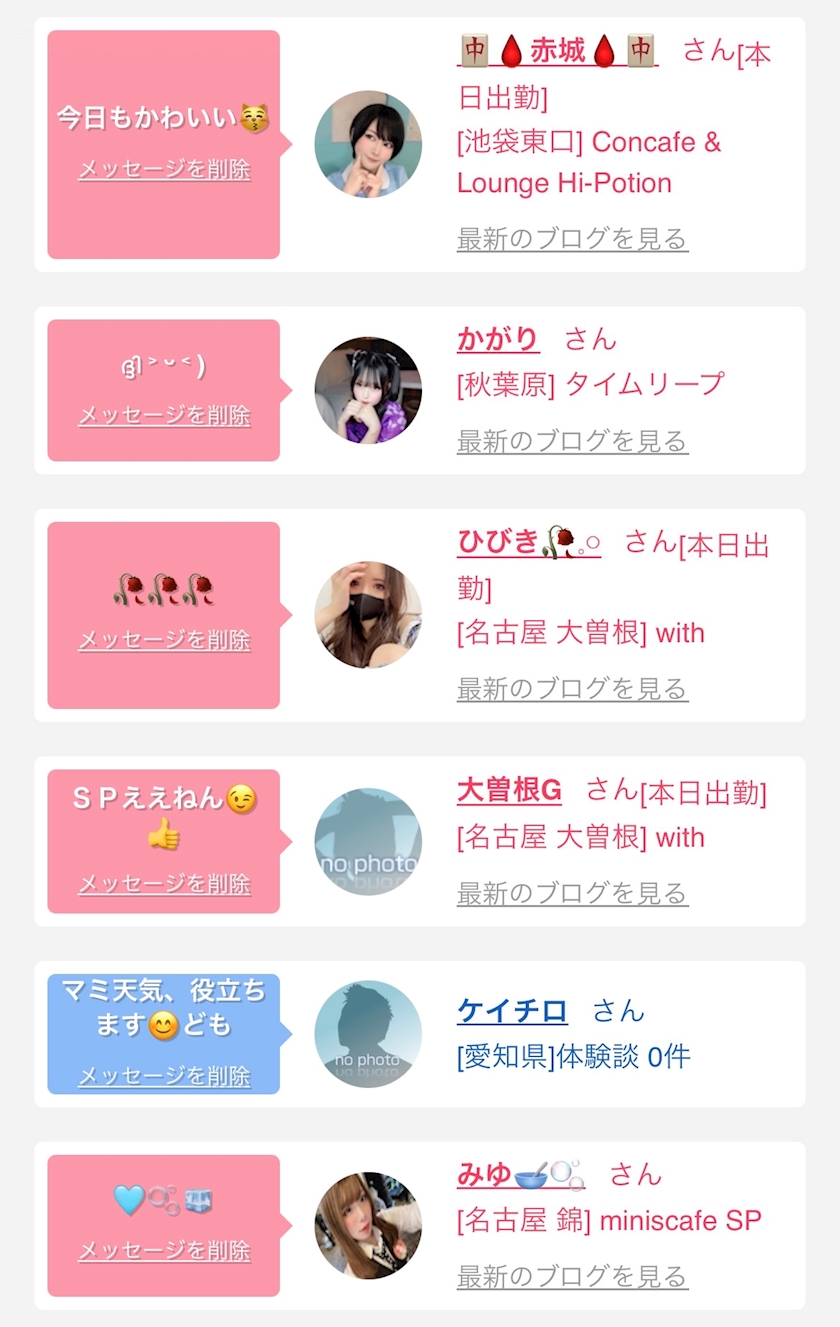Open ひびき's profile link

[x=528, y=541]
